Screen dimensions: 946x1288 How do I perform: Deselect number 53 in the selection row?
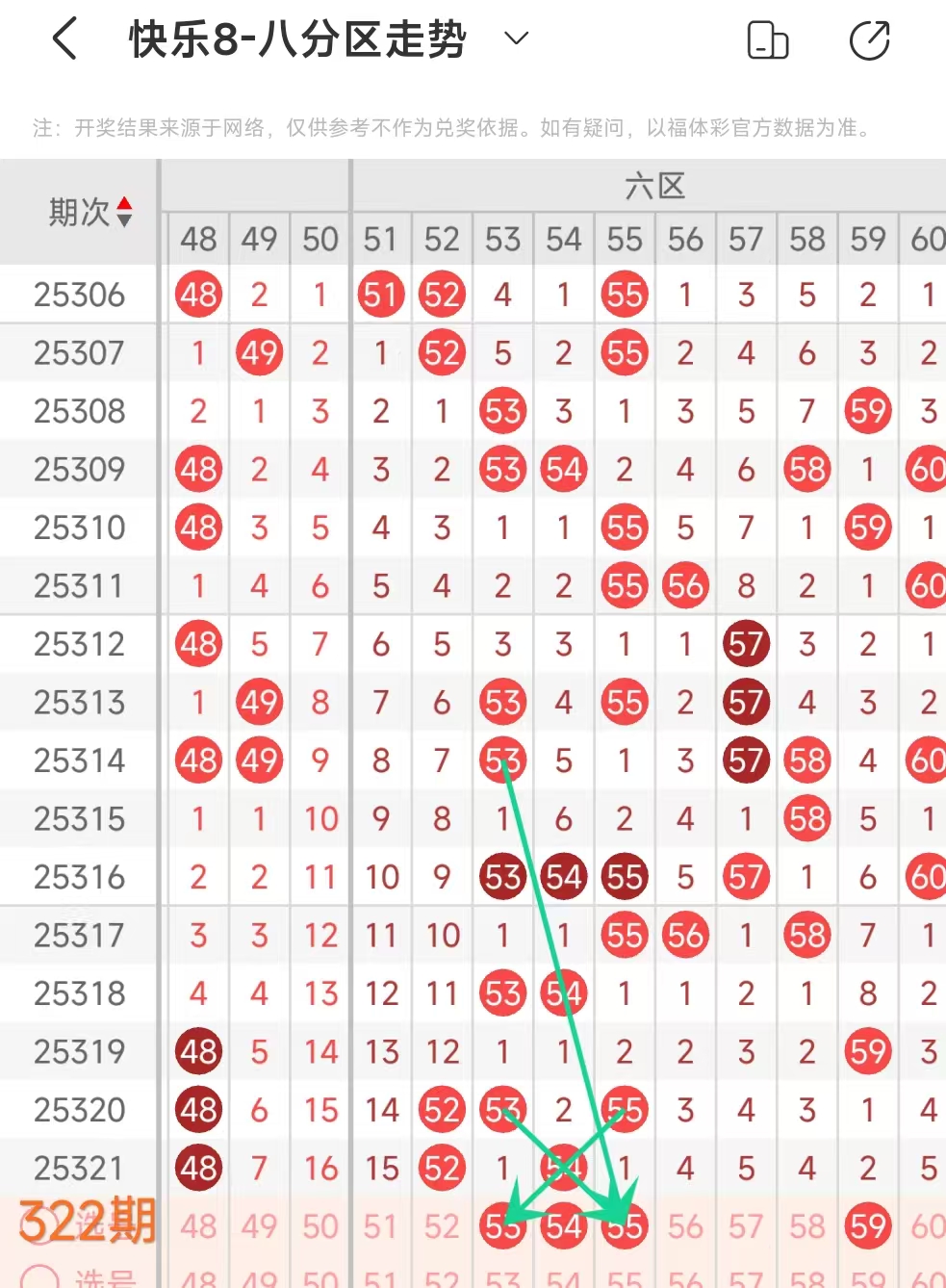(x=502, y=1225)
